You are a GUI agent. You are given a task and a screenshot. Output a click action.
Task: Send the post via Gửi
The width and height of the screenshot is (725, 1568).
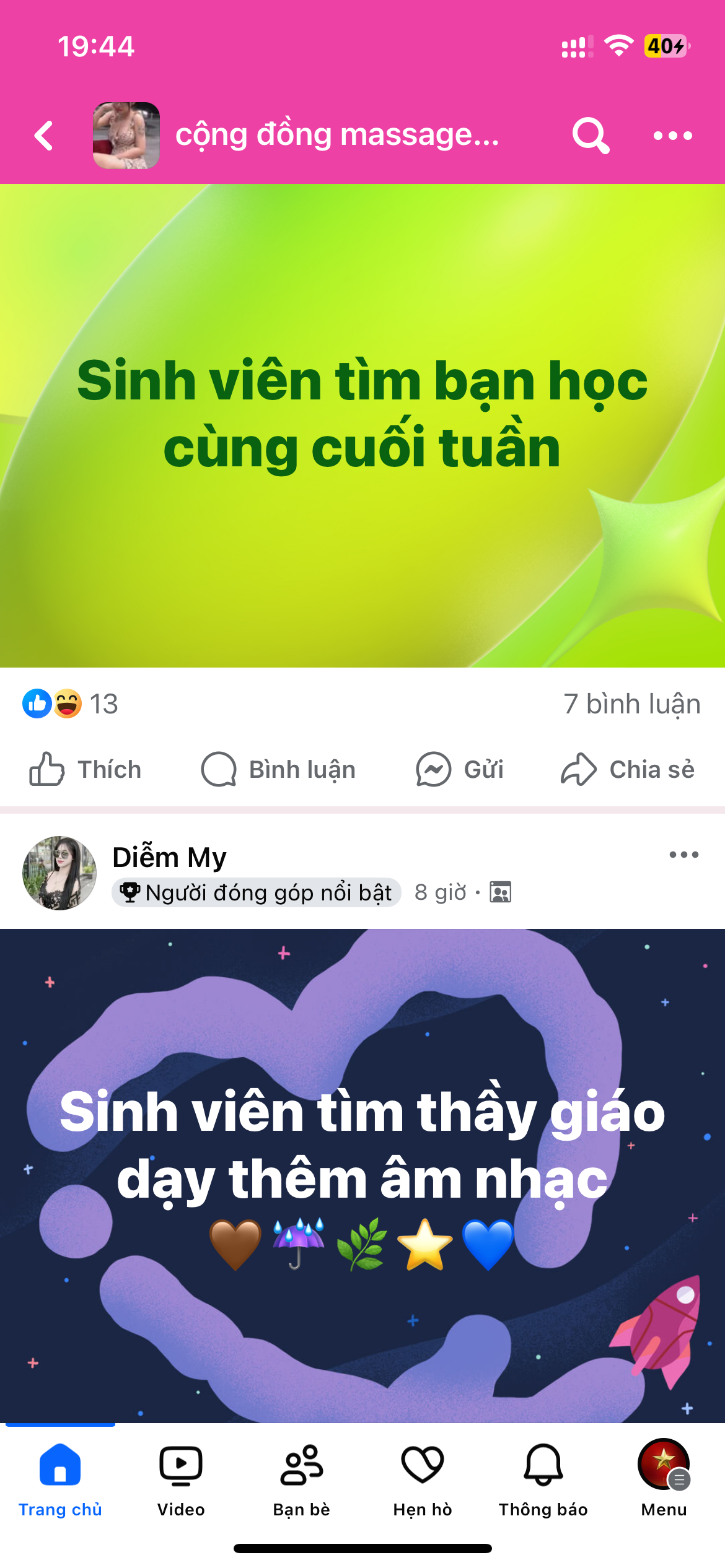tap(459, 770)
